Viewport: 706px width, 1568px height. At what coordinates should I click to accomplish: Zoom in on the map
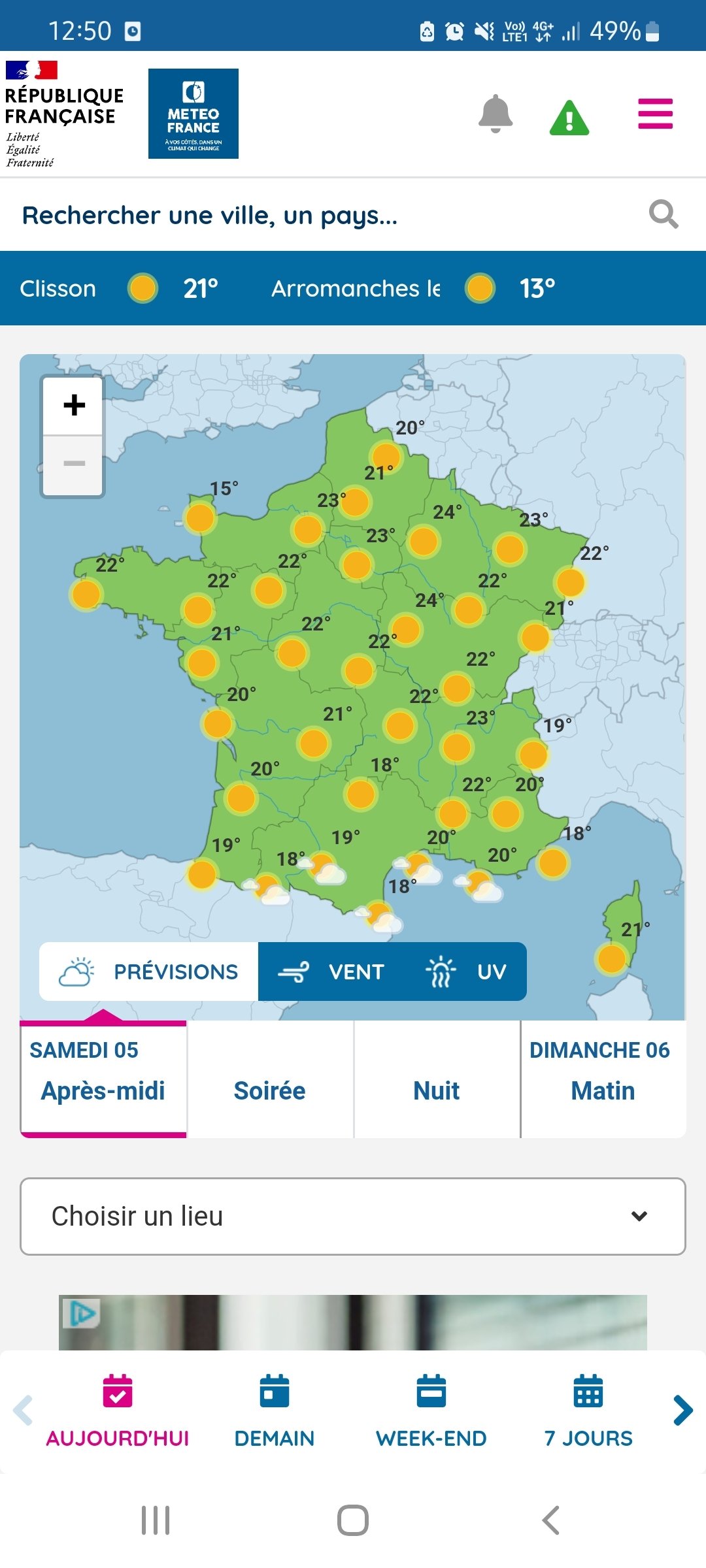(x=74, y=405)
